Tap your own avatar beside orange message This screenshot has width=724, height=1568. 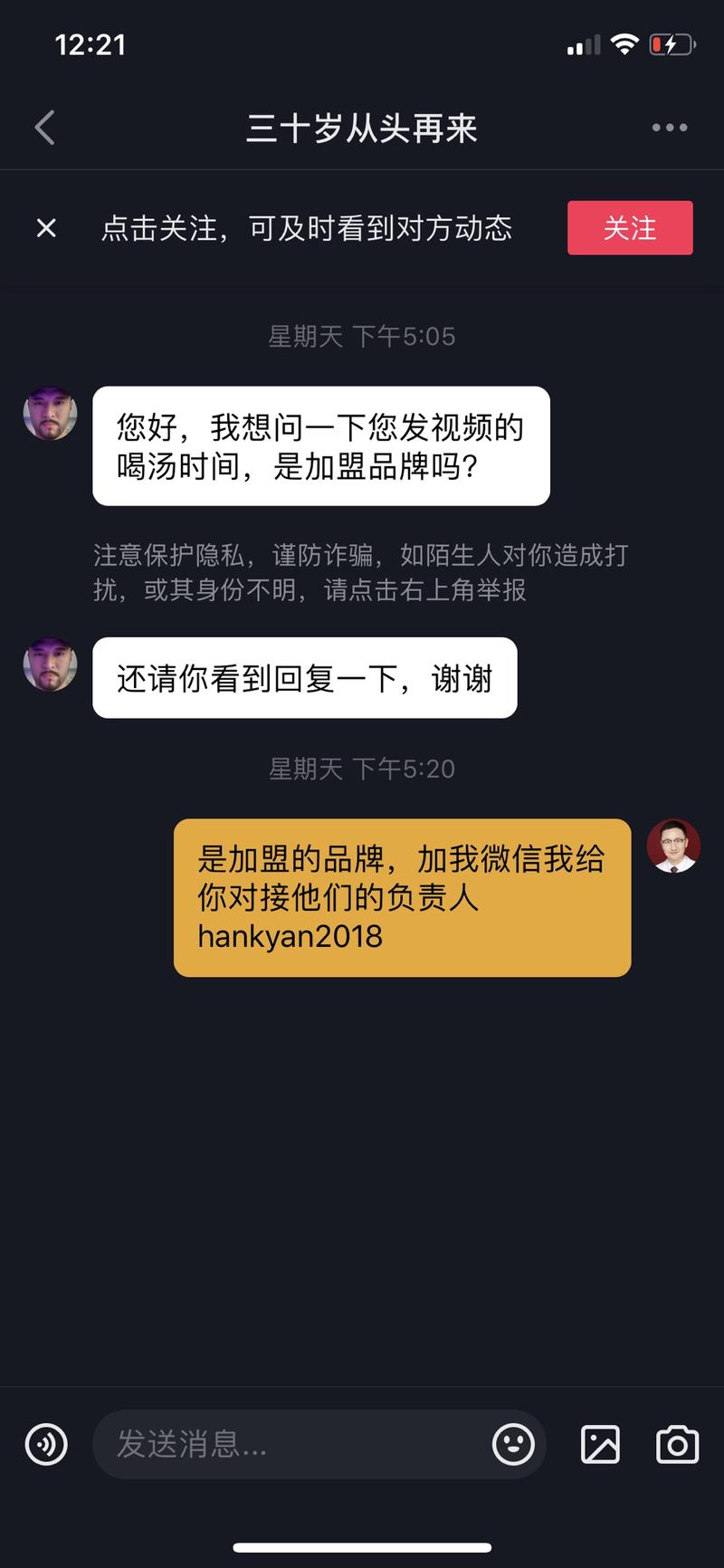[x=673, y=846]
